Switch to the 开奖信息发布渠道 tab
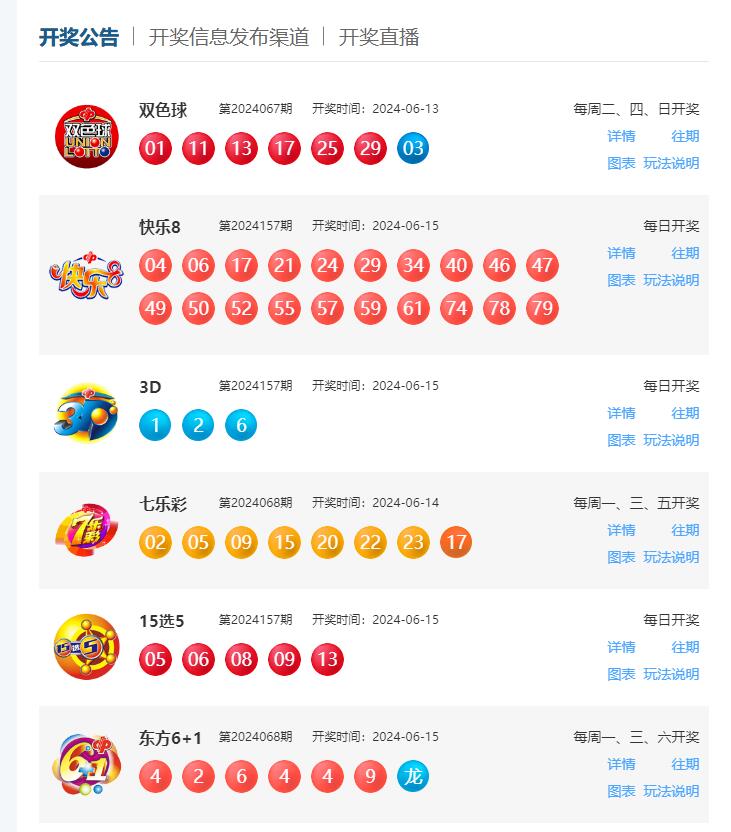 point(229,37)
